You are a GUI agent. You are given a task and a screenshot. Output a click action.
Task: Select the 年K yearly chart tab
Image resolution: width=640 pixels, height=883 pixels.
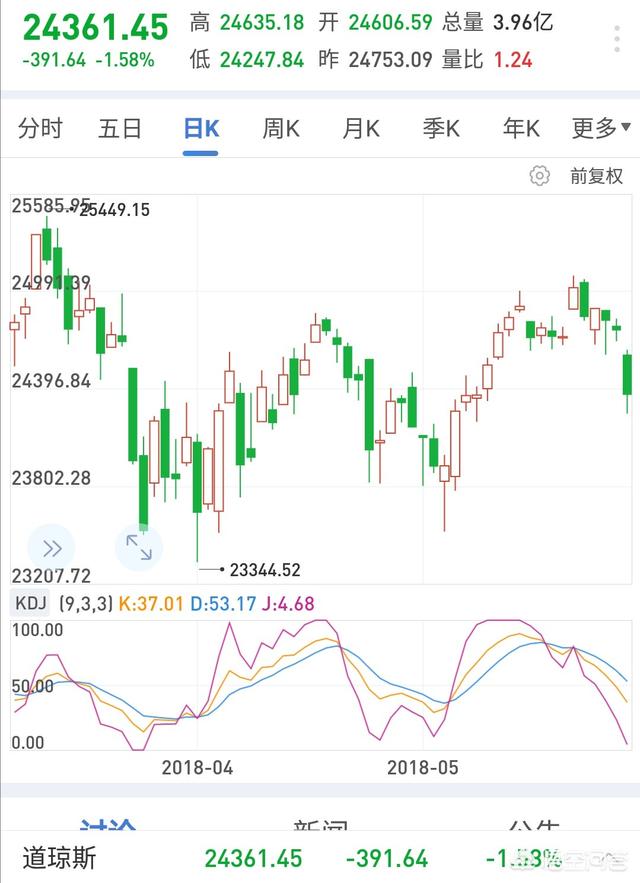pyautogui.click(x=521, y=128)
